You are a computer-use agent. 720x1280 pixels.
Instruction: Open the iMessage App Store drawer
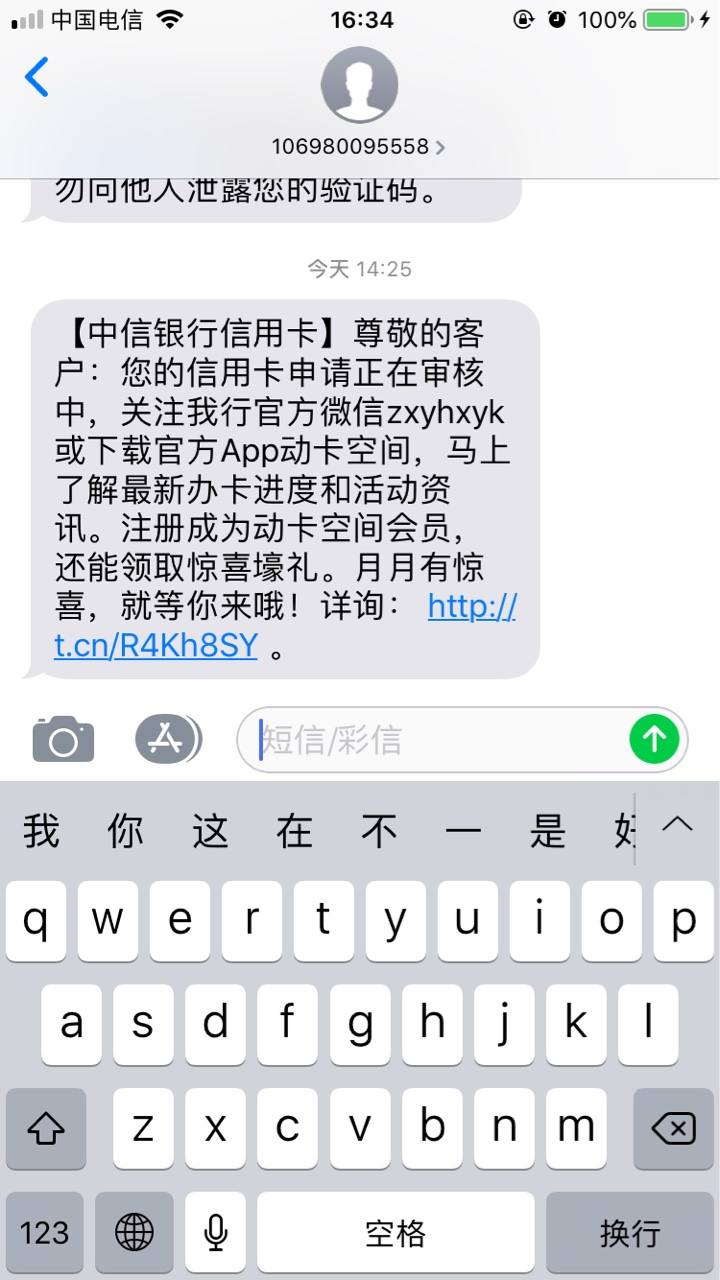(167, 740)
